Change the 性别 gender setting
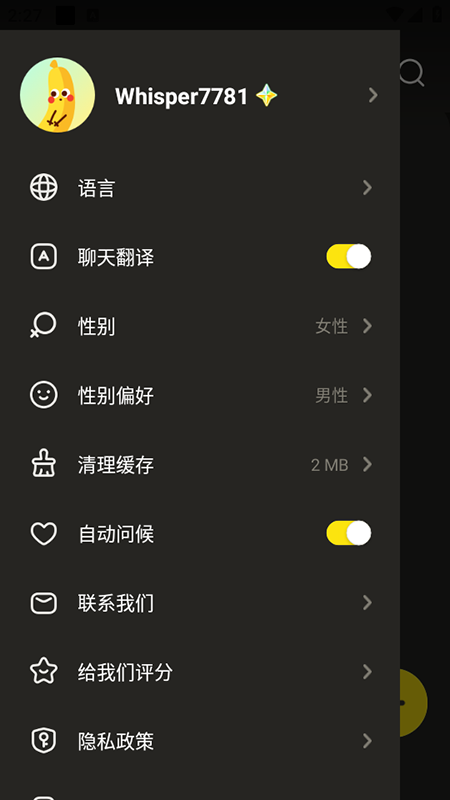This screenshot has width=450, height=800. pos(199,326)
